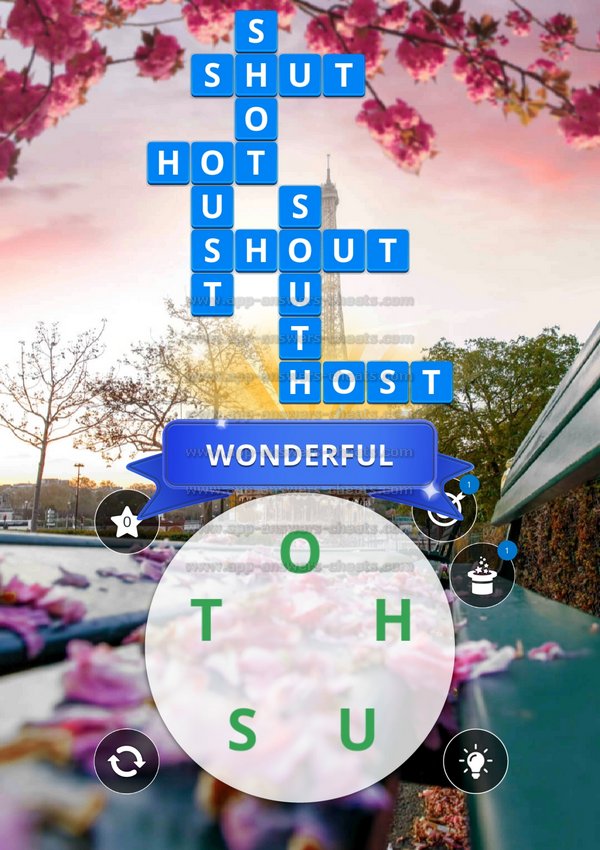This screenshot has width=600, height=850.
Task: Open the magic hat booster
Action: (482, 577)
